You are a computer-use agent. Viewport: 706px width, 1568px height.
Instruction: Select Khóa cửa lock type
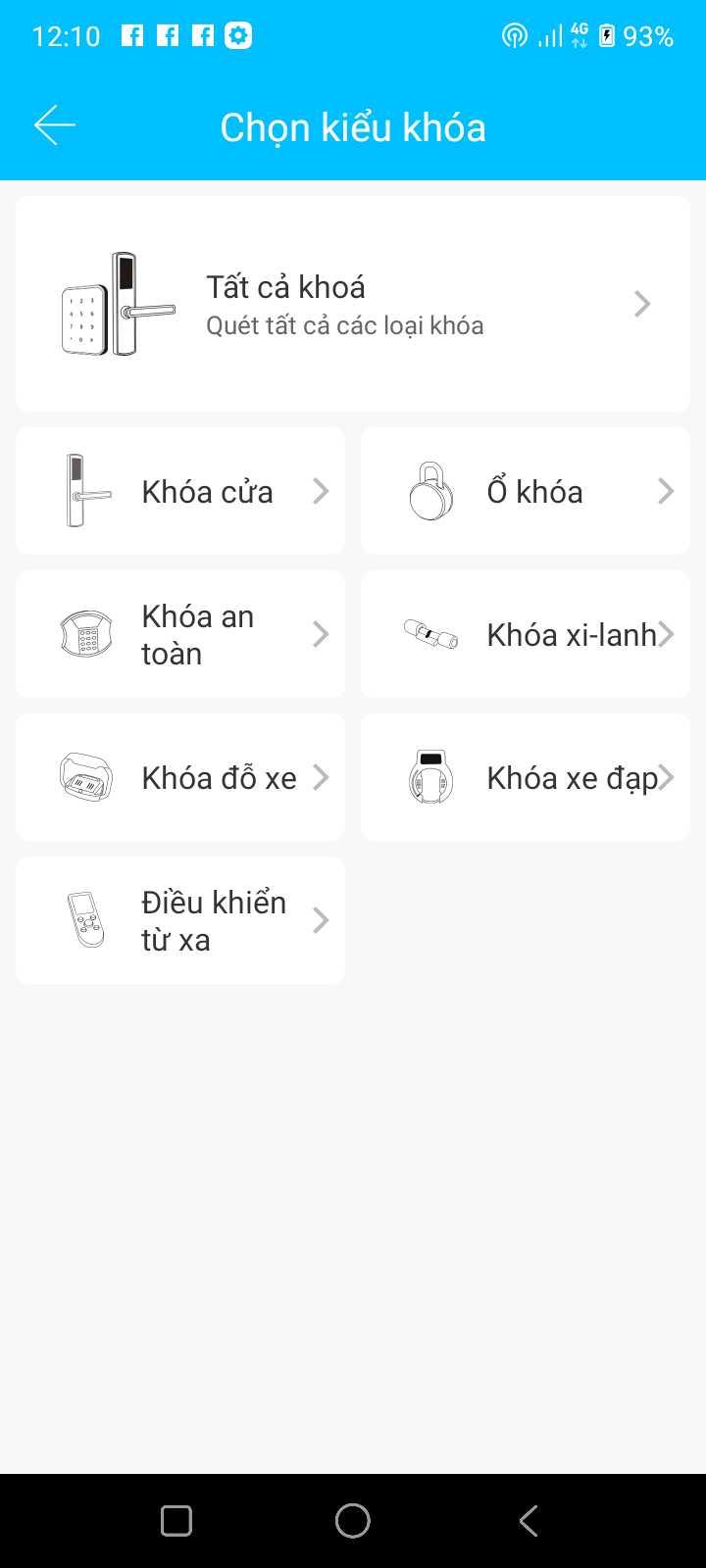point(180,491)
